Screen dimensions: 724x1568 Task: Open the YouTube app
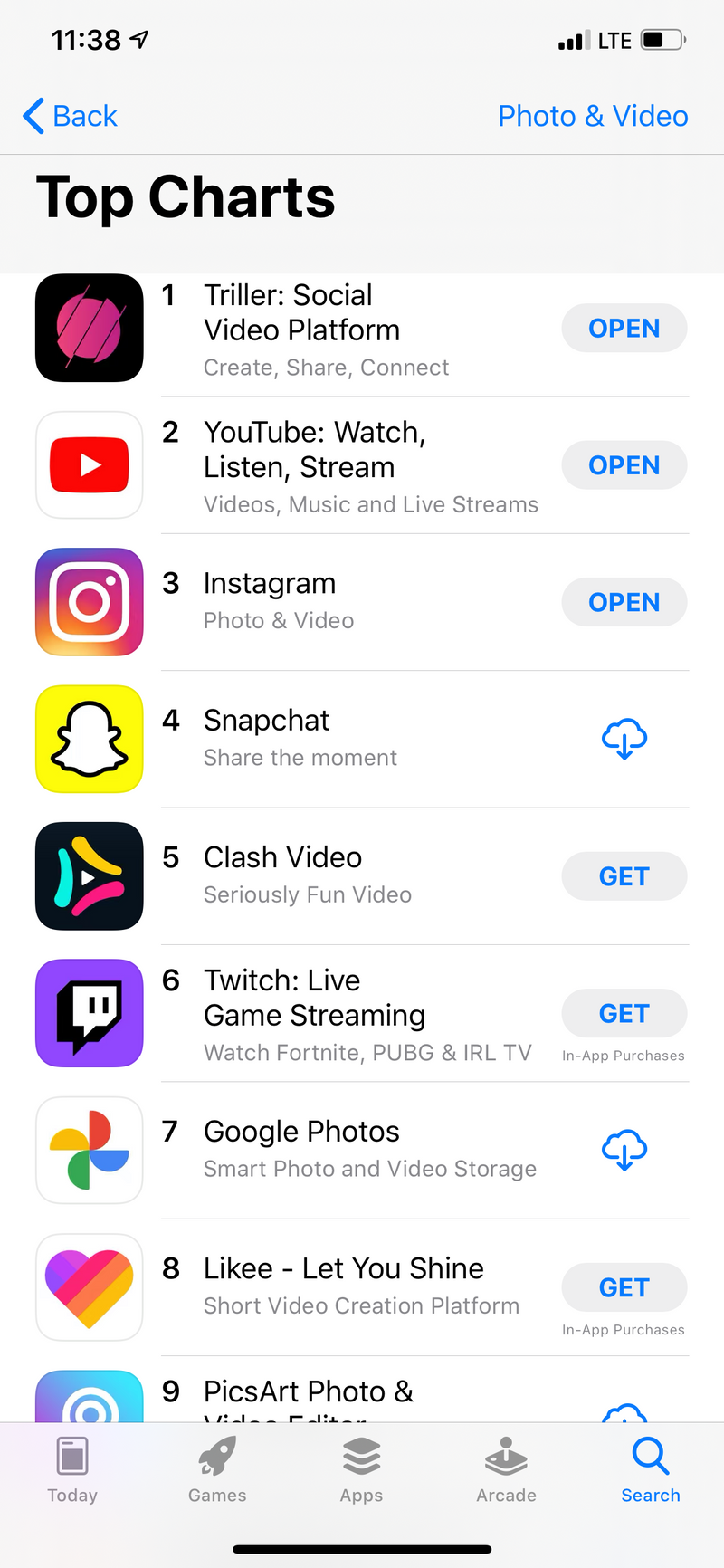(x=624, y=465)
